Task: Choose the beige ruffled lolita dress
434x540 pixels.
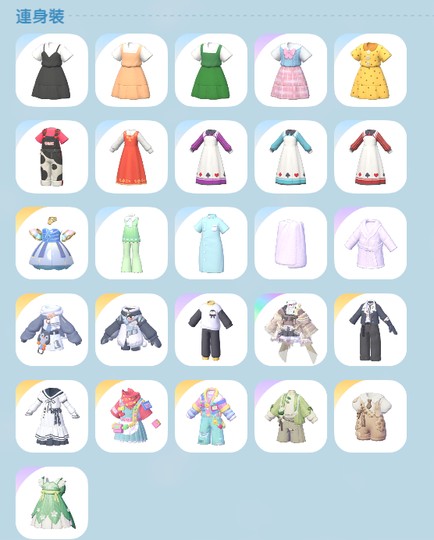Action: tap(290, 330)
